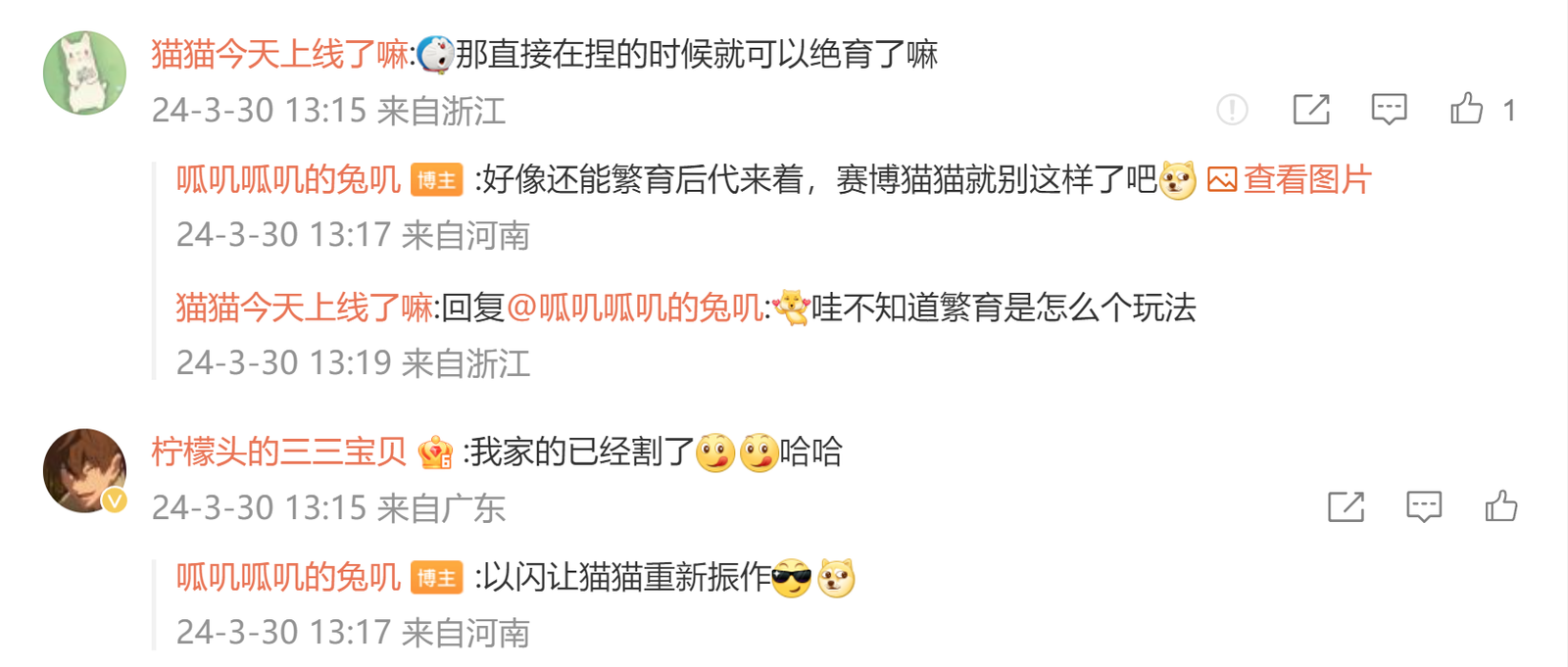The height and width of the screenshot is (667, 1568).
Task: Reply to the comment by 猫猫今天上线了嘛
Action: pyautogui.click(x=1389, y=110)
